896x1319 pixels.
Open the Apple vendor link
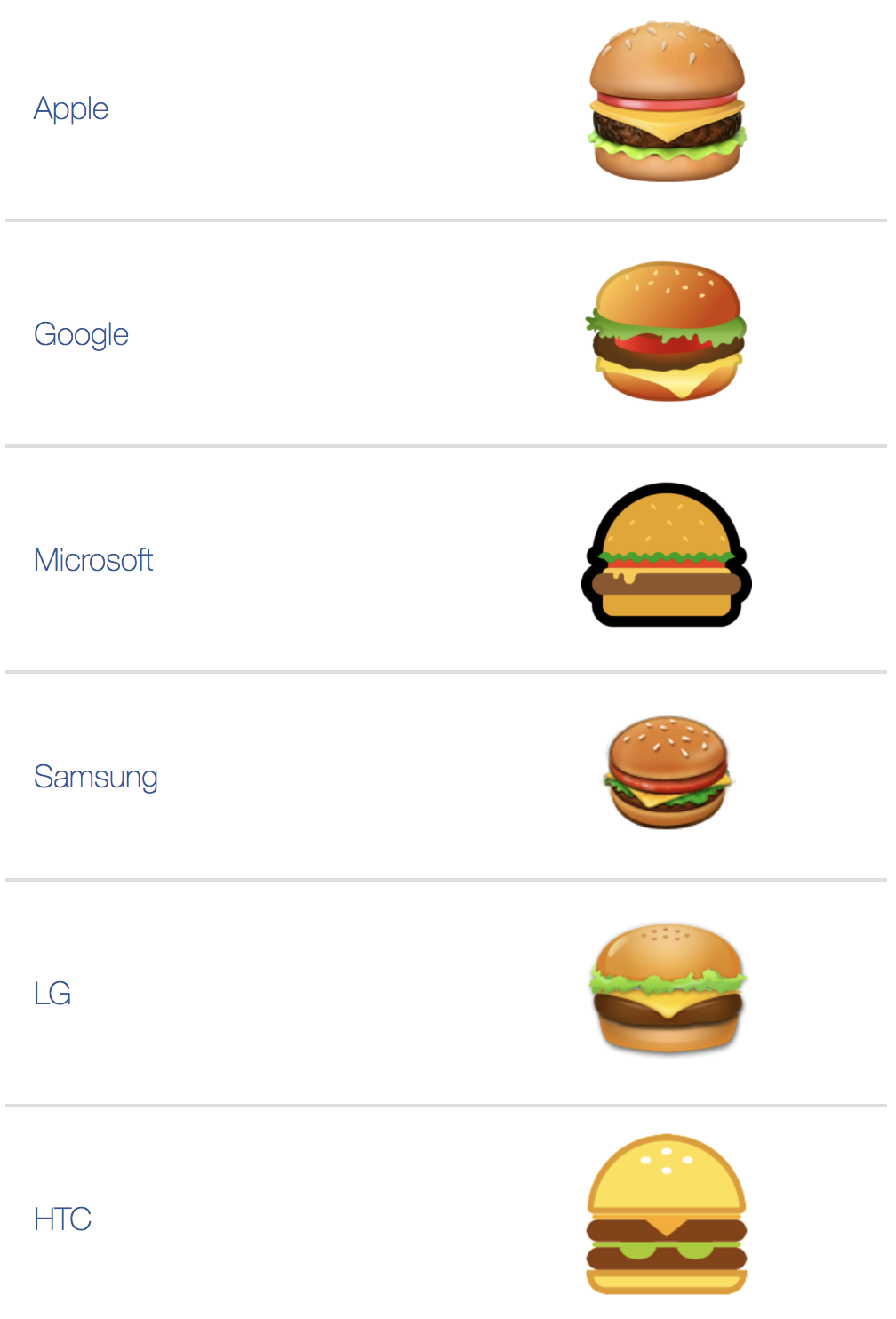click(x=71, y=108)
